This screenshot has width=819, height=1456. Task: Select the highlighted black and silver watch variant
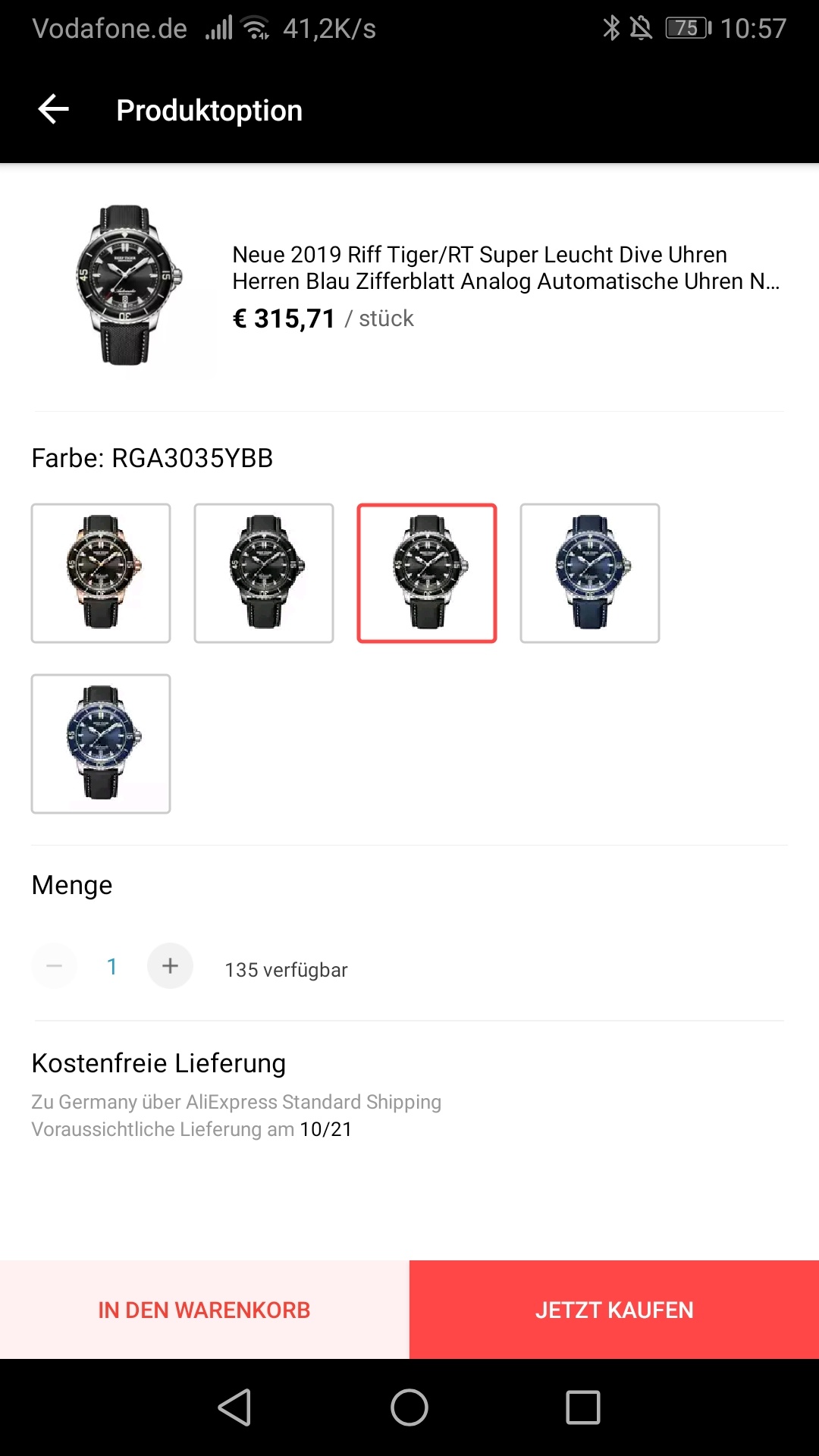(427, 573)
